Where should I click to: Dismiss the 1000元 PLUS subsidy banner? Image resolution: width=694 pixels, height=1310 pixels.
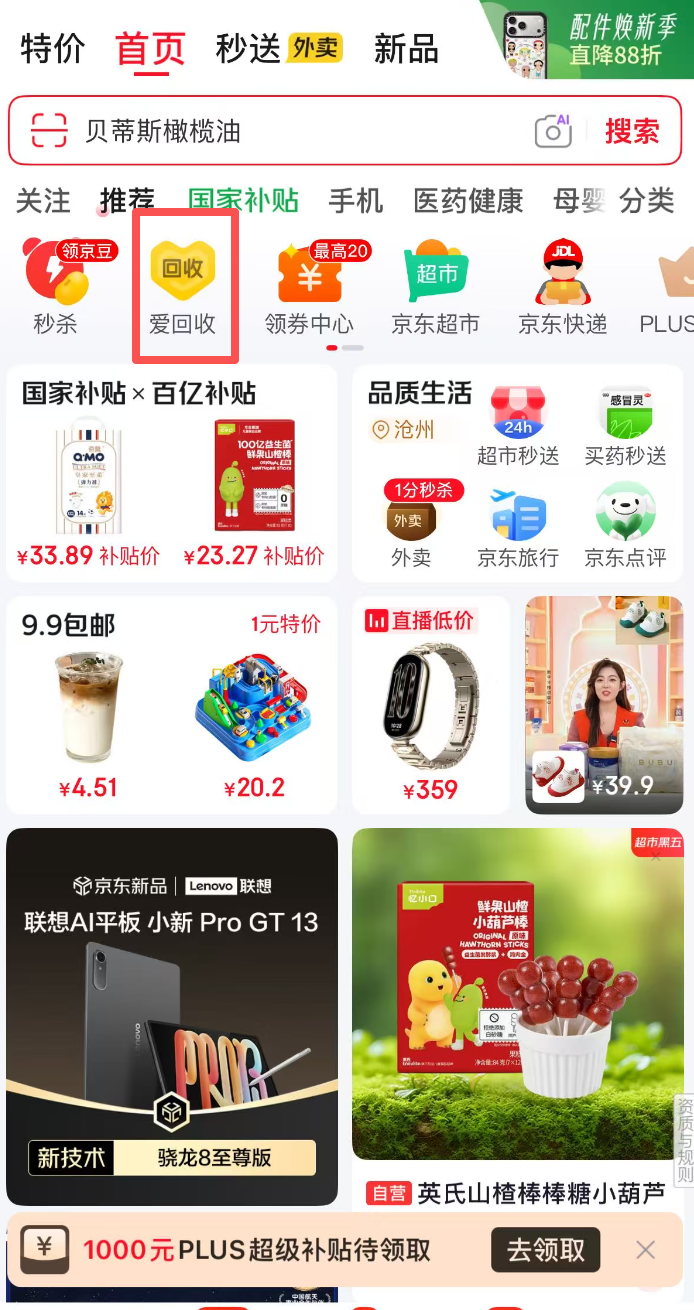(x=646, y=1249)
